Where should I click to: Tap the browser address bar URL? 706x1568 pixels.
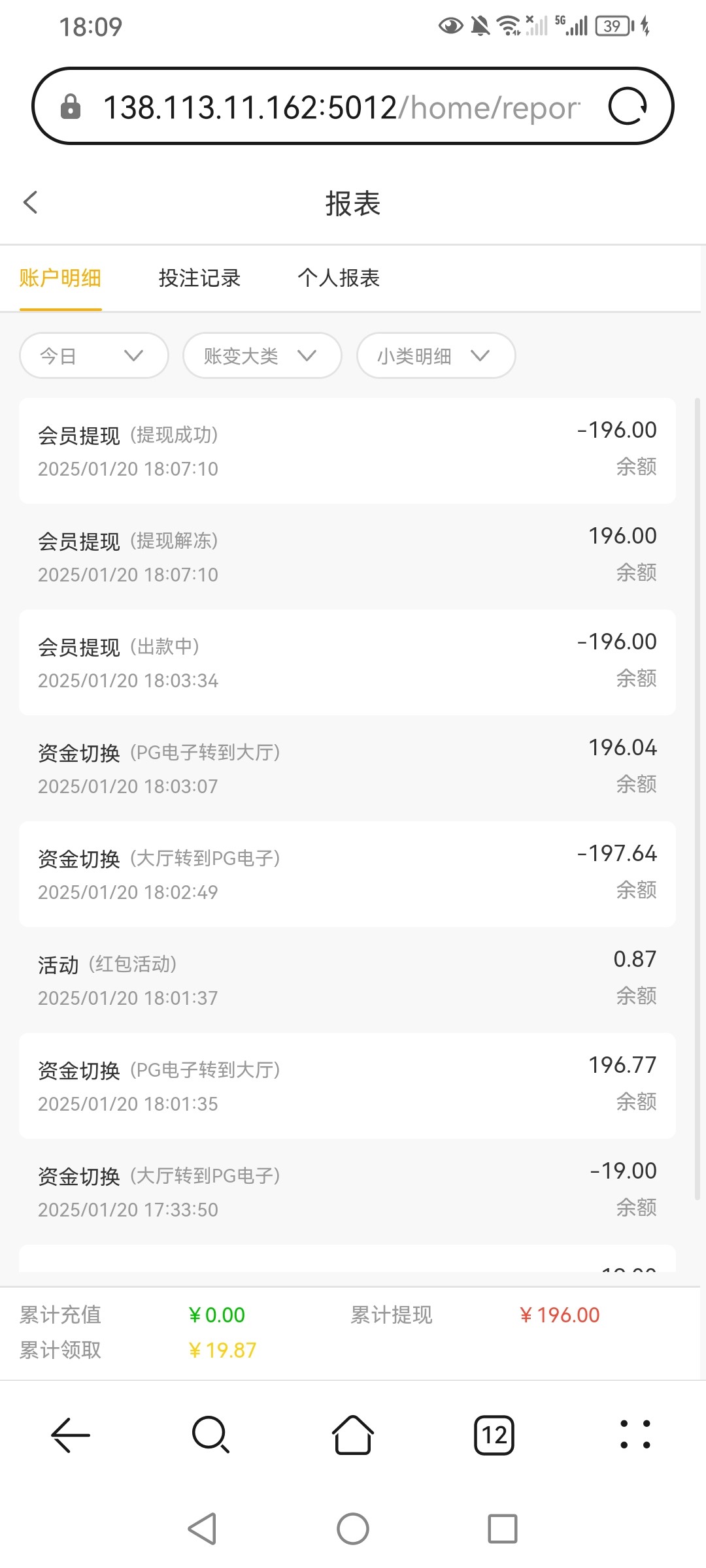341,107
